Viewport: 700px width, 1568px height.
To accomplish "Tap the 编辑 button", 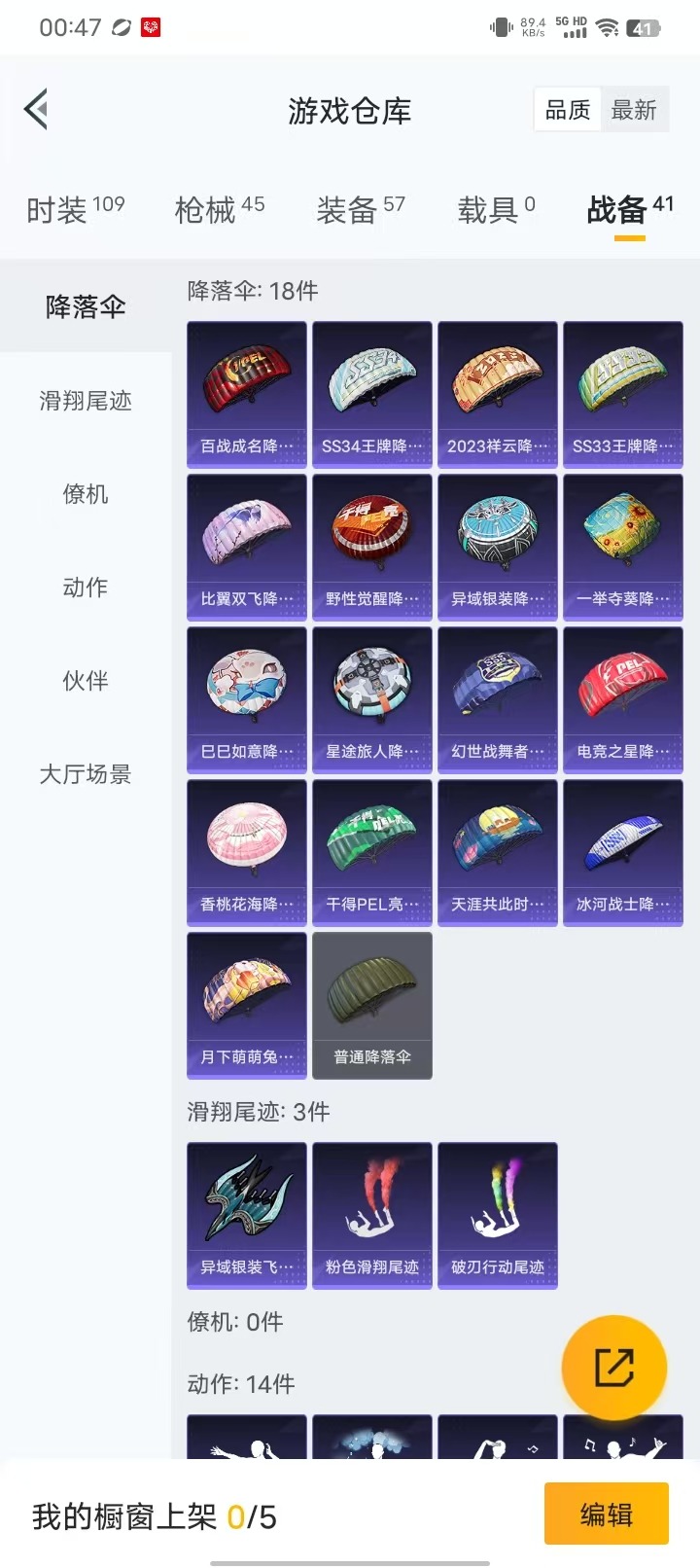I will click(607, 1514).
